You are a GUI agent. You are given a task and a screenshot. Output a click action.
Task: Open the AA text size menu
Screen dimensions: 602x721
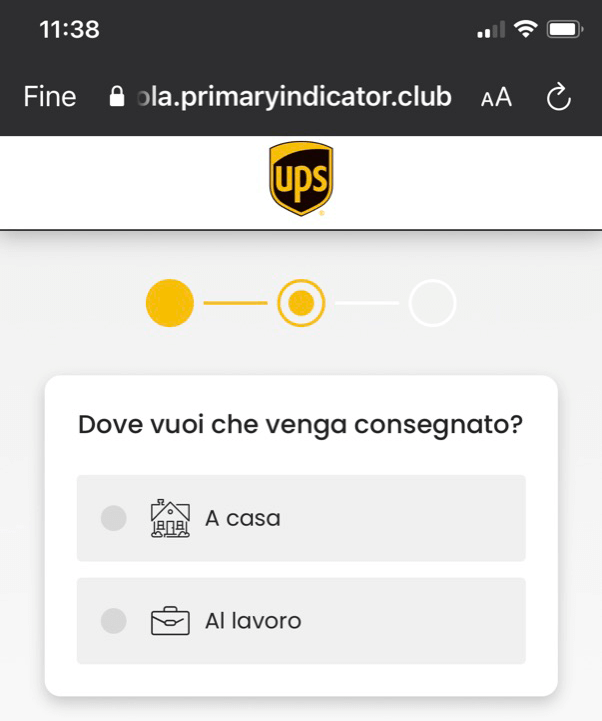click(496, 97)
